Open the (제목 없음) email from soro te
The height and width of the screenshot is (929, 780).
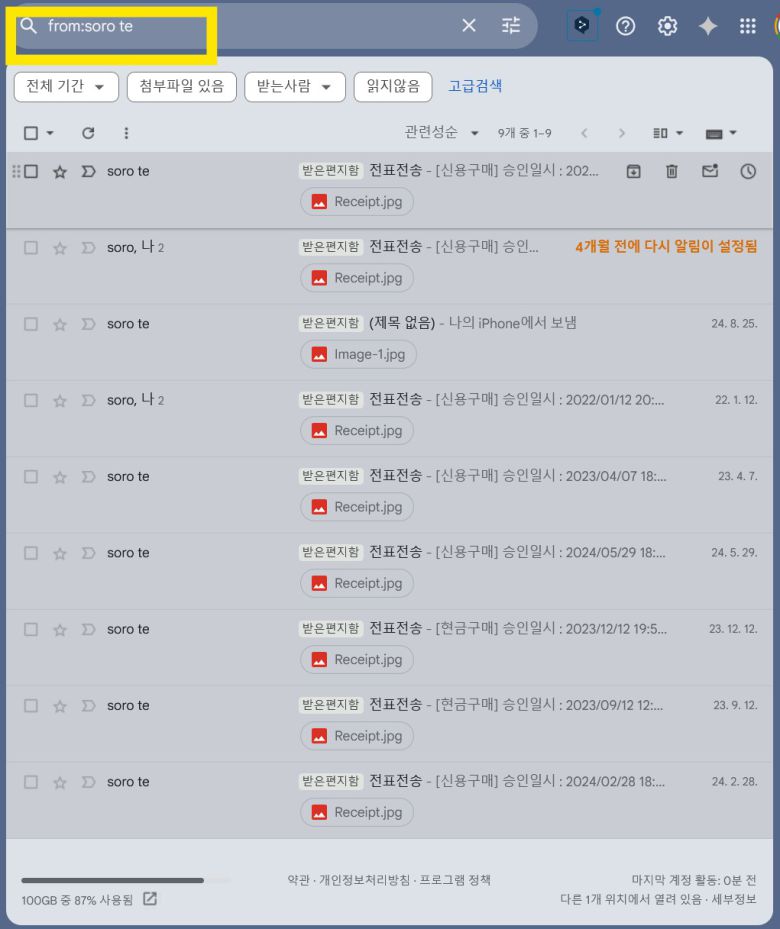tap(470, 324)
